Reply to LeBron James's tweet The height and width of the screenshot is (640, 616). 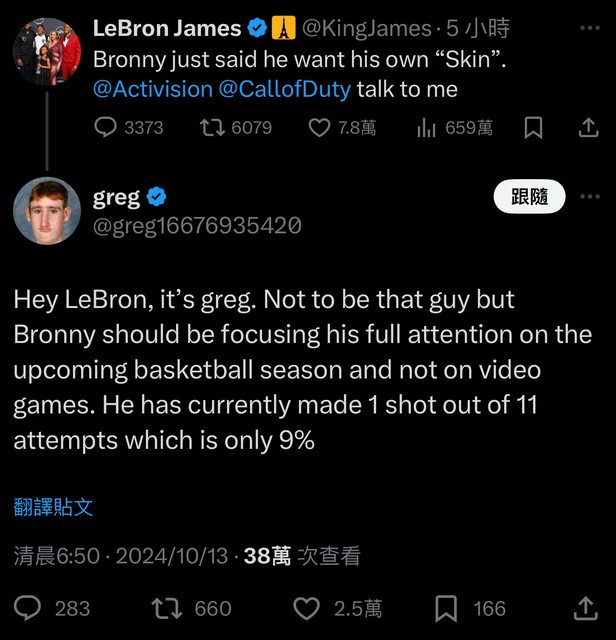pyautogui.click(x=107, y=127)
